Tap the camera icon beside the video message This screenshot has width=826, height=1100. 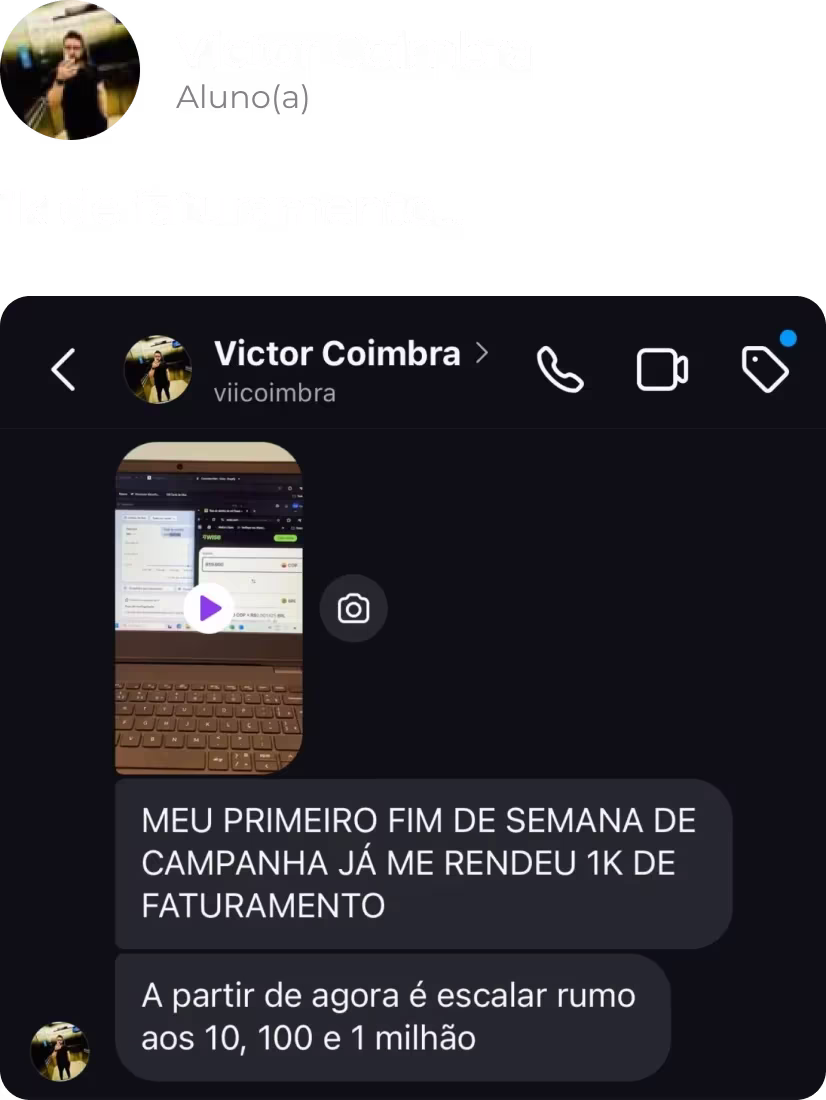pyautogui.click(x=353, y=607)
